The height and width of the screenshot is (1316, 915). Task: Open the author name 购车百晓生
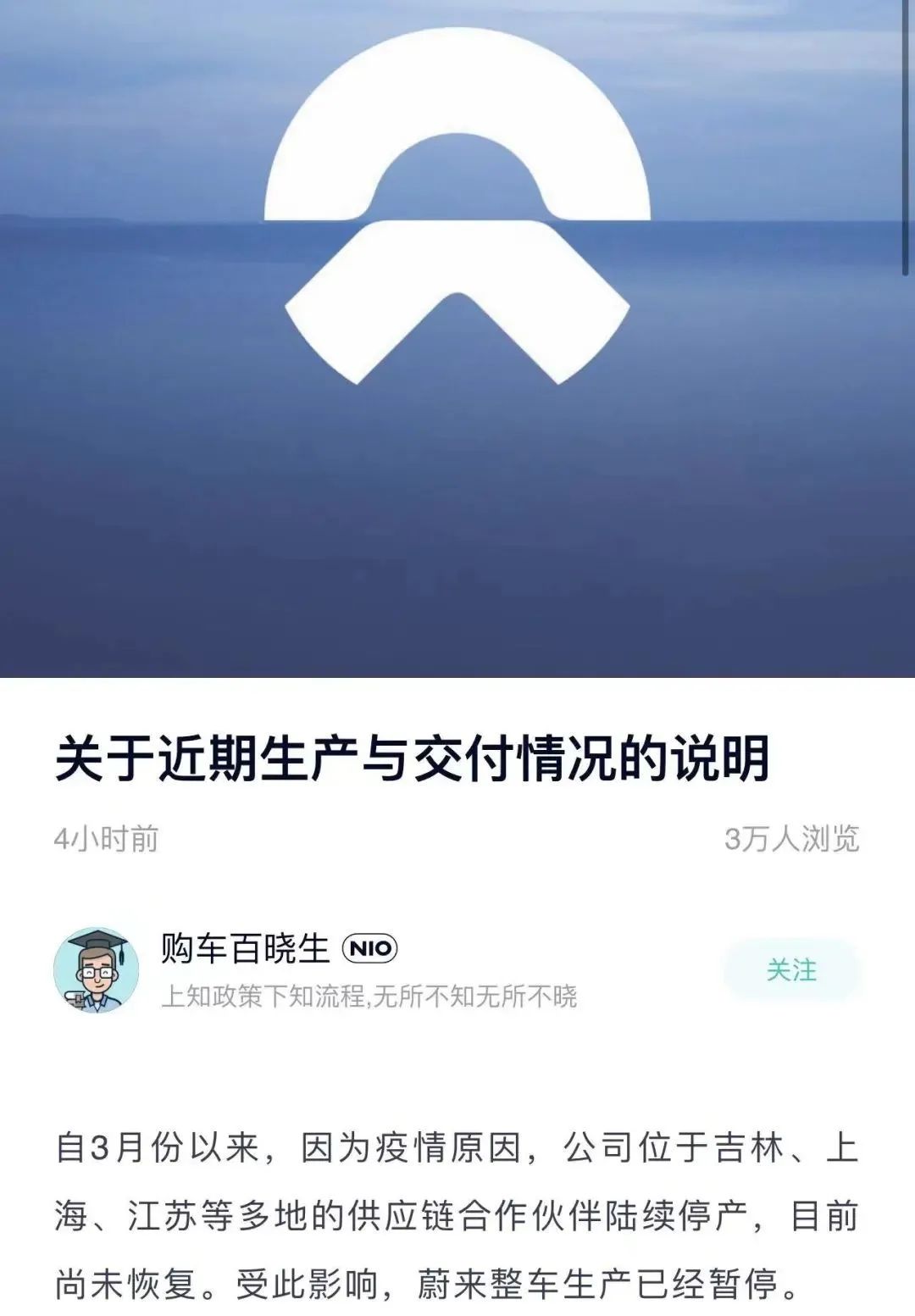[x=245, y=948]
